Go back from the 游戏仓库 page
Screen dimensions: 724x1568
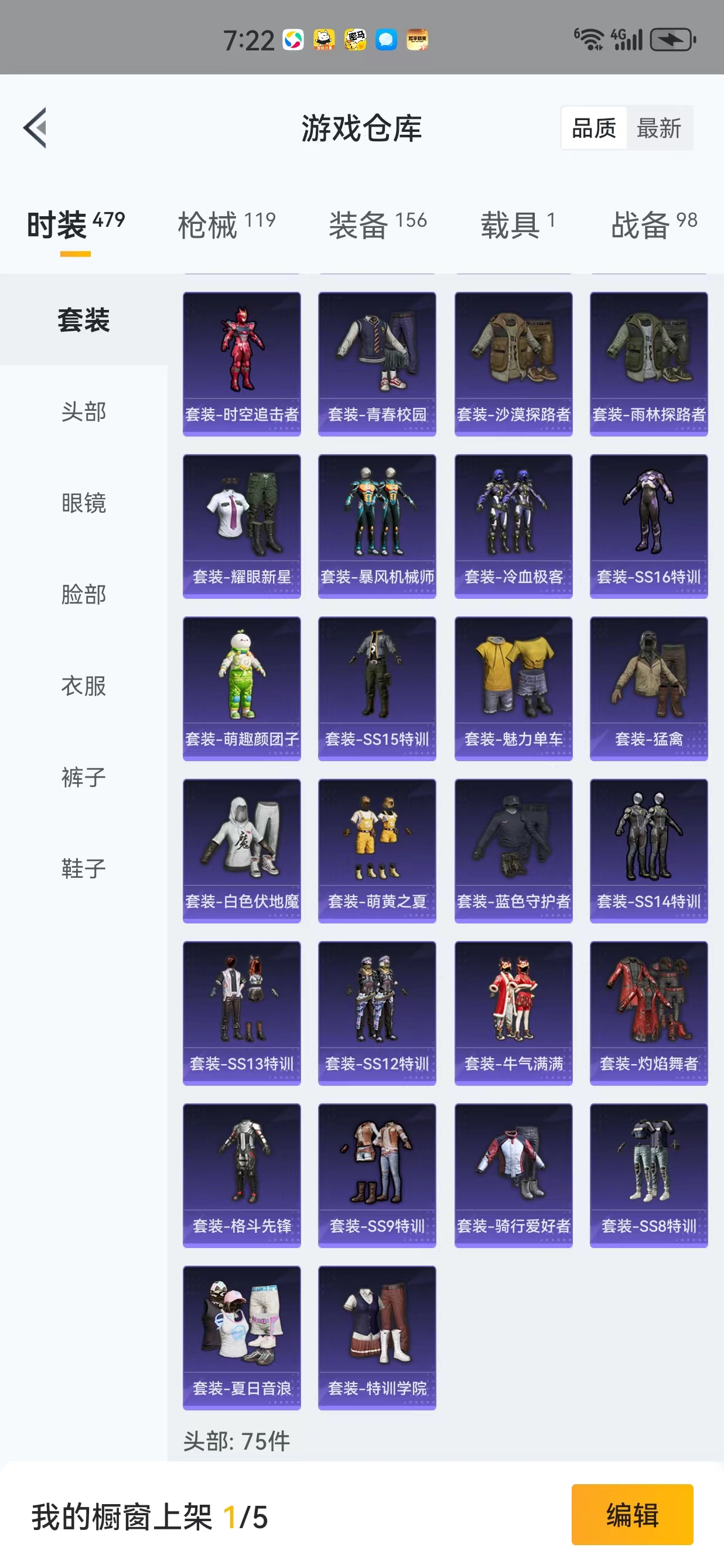[35, 128]
